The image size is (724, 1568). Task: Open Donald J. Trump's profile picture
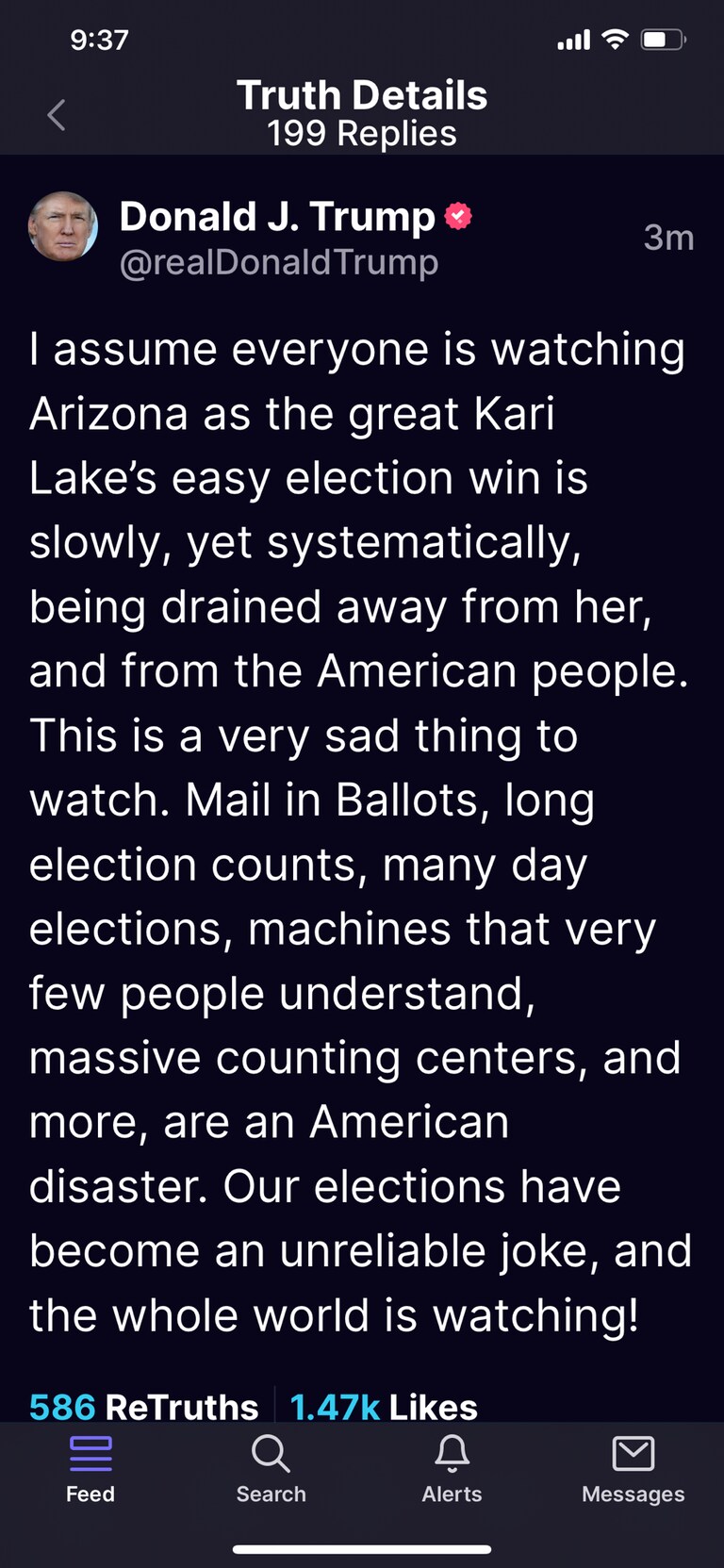click(x=63, y=226)
